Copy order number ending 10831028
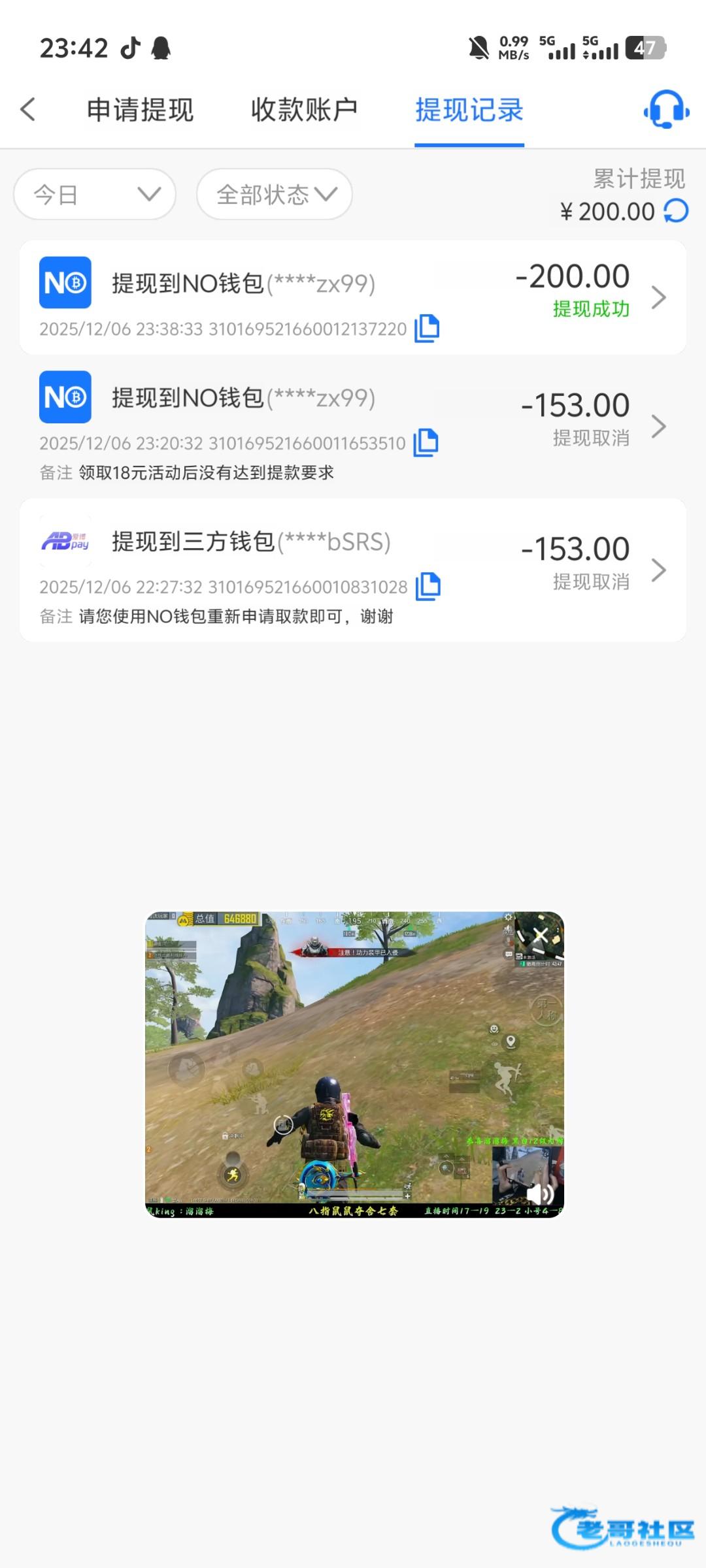The image size is (706, 1568). pos(428,586)
